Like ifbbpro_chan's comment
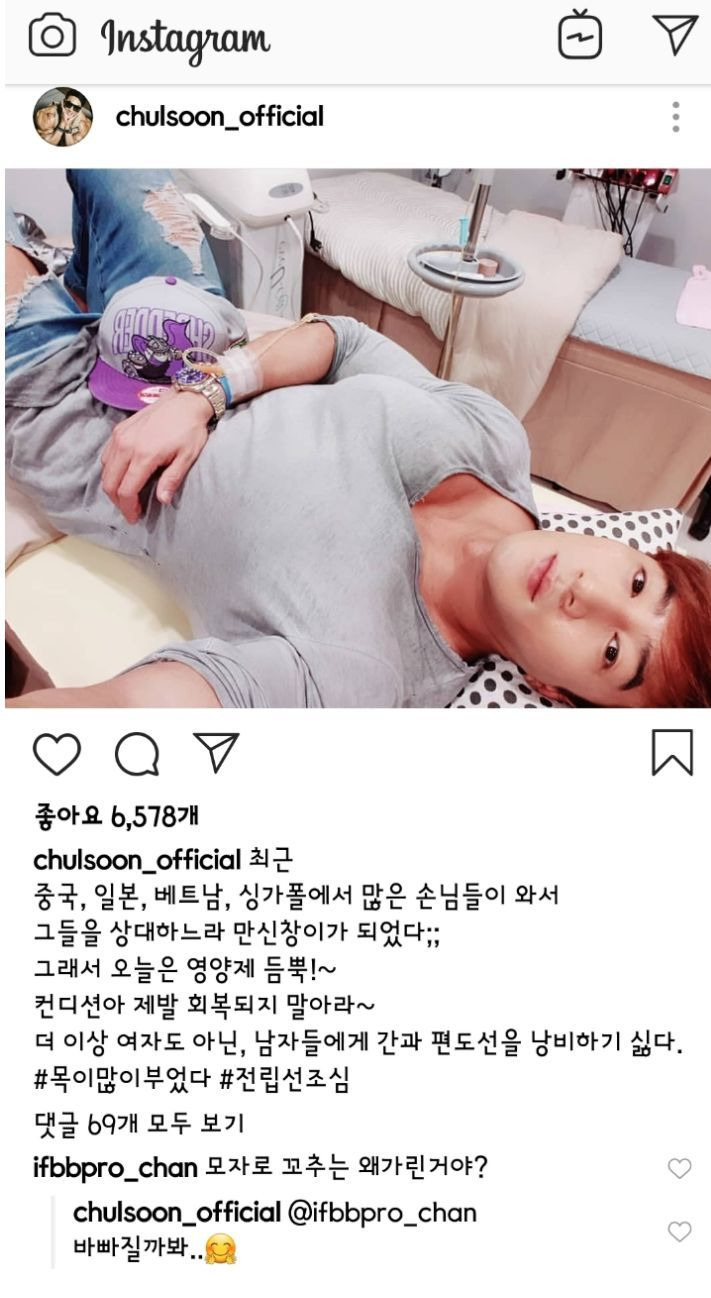 [x=679, y=1168]
